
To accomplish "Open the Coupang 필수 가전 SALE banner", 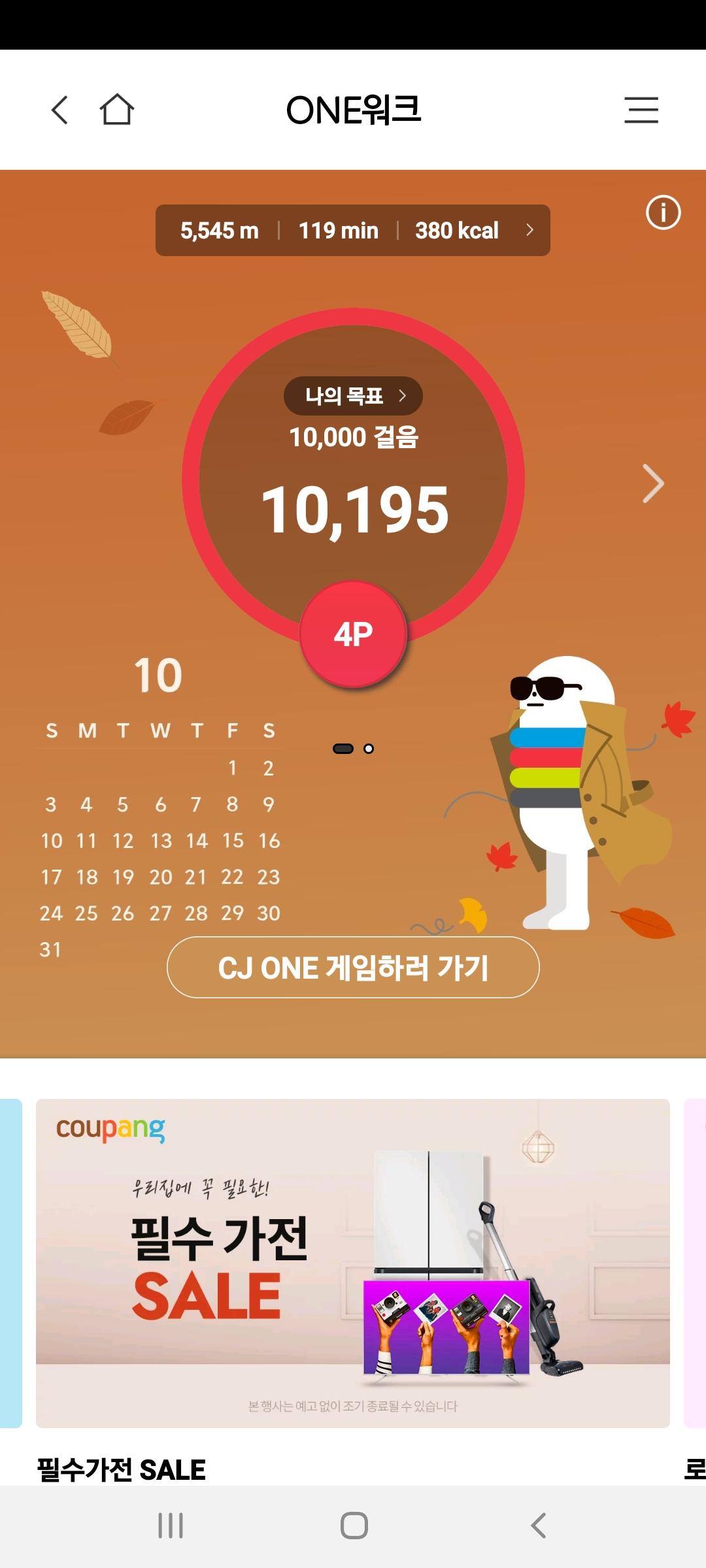I will pos(353,1262).
